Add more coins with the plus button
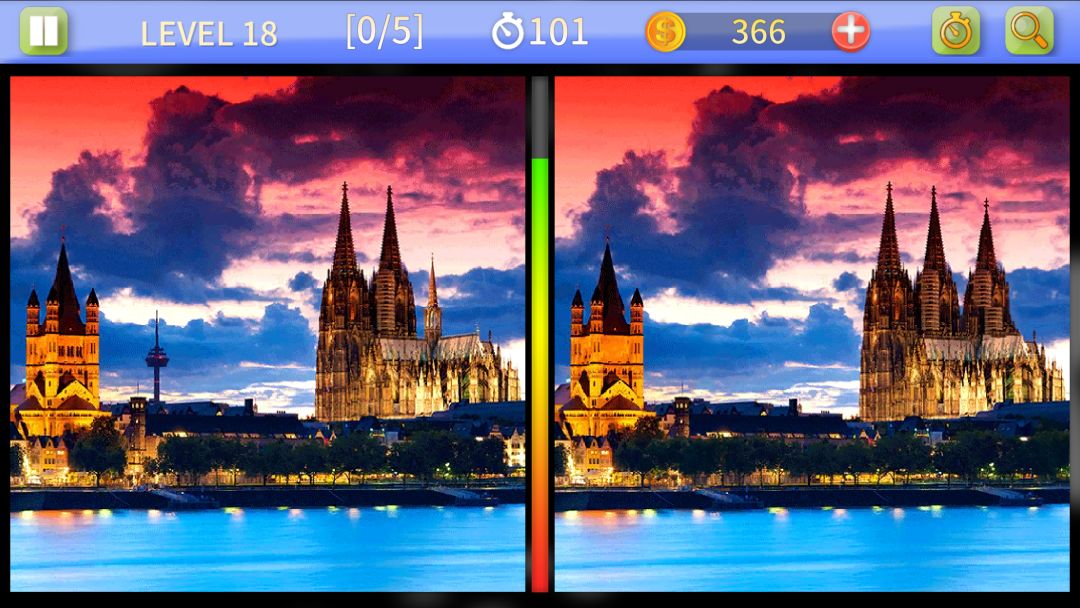The image size is (1080, 608). (x=850, y=32)
